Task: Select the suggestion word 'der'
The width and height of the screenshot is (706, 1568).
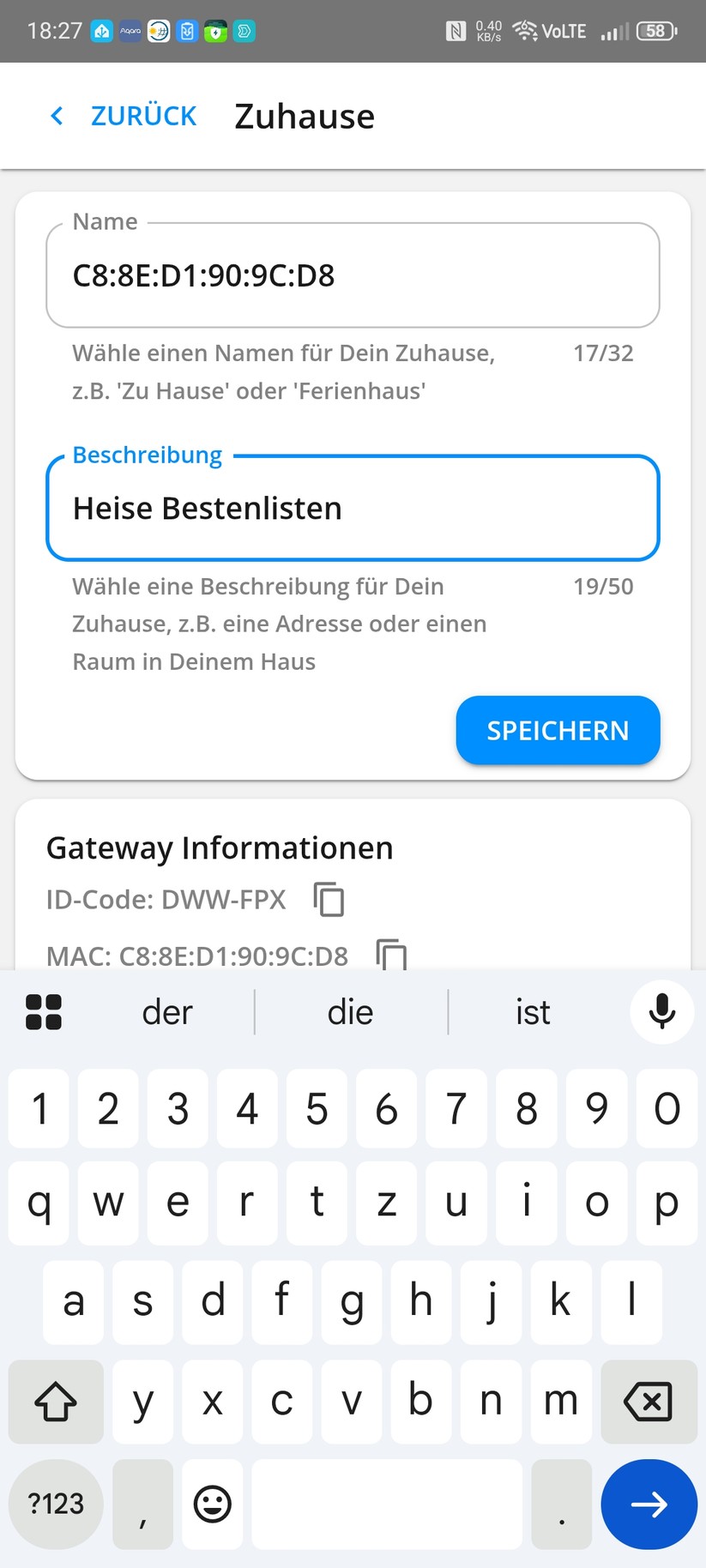Action: coord(166,1012)
